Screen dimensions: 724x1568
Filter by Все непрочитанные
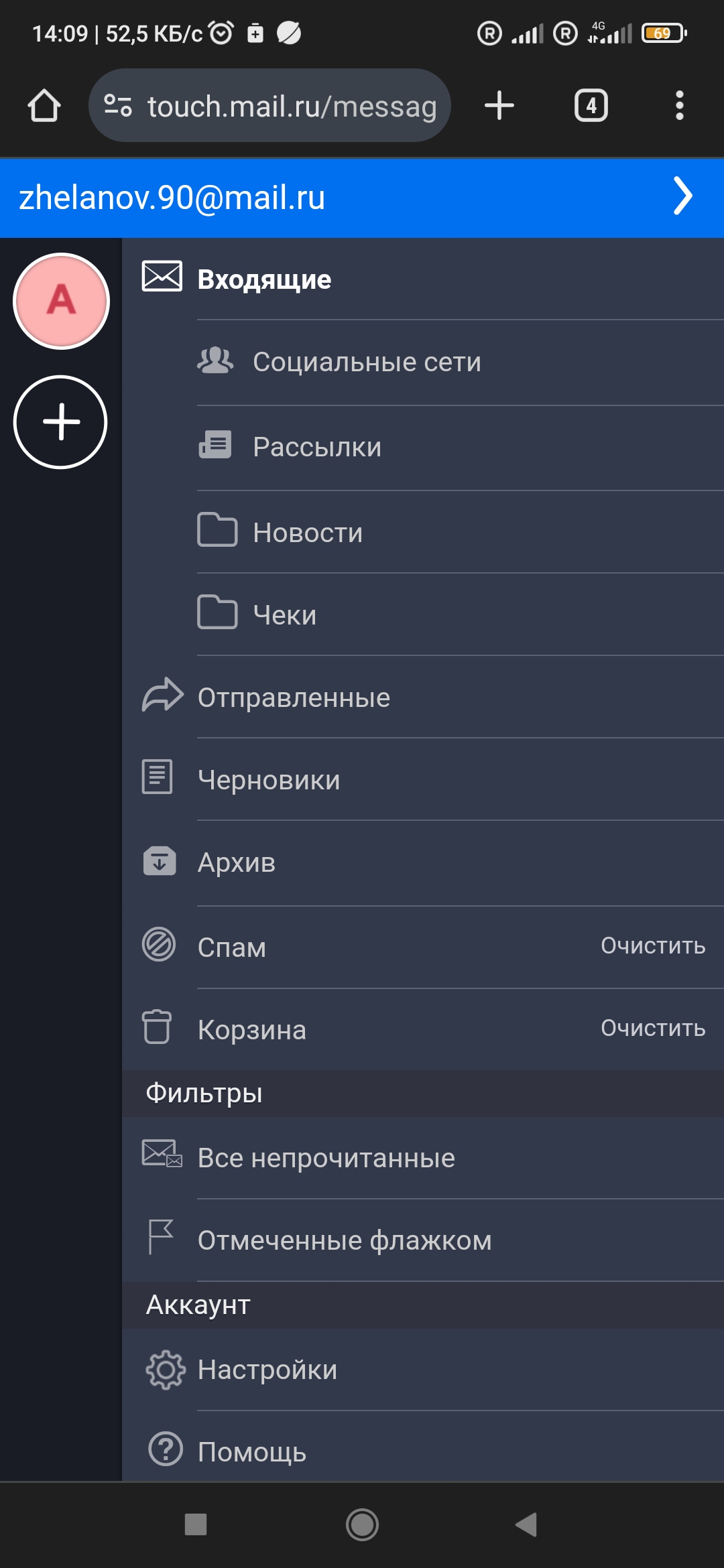tap(423, 1158)
